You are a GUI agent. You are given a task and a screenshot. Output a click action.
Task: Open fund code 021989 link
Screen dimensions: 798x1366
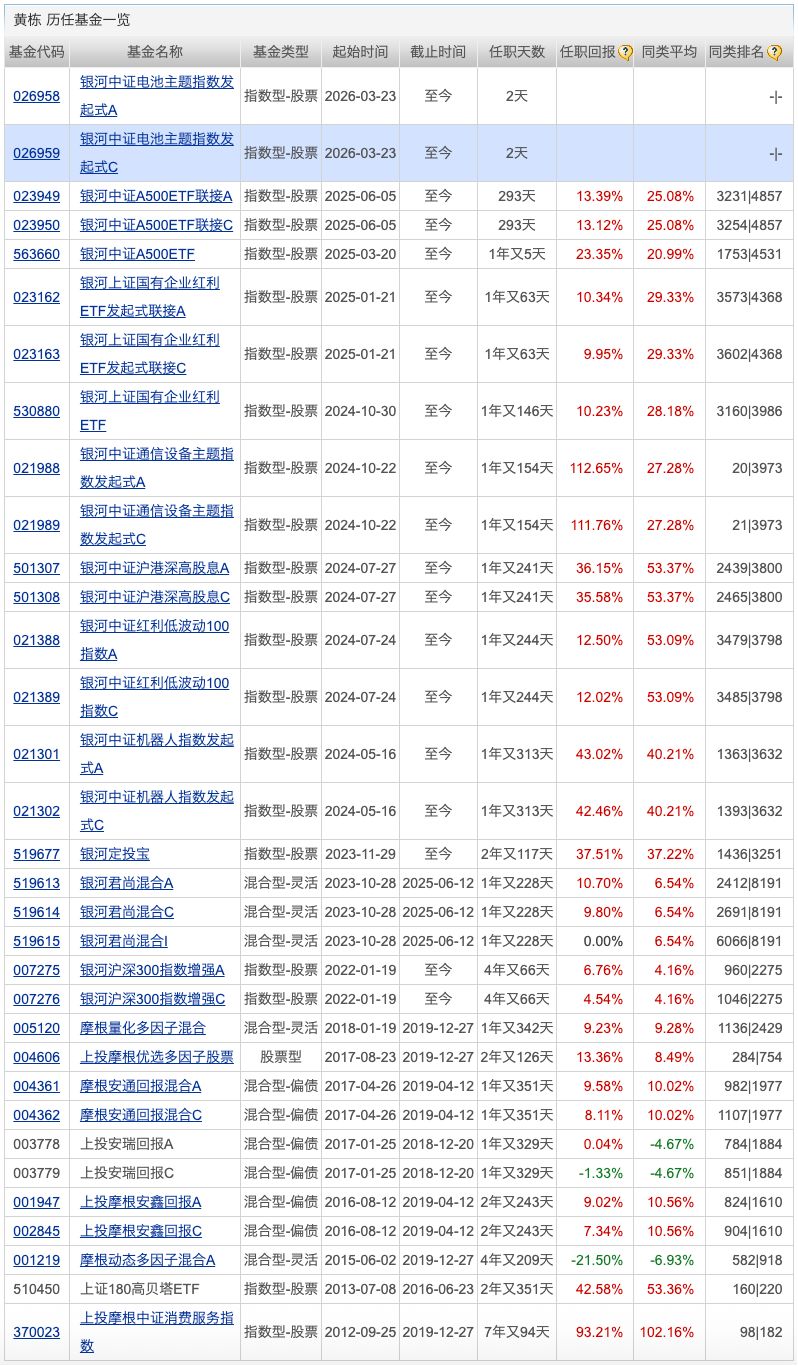click(36, 525)
